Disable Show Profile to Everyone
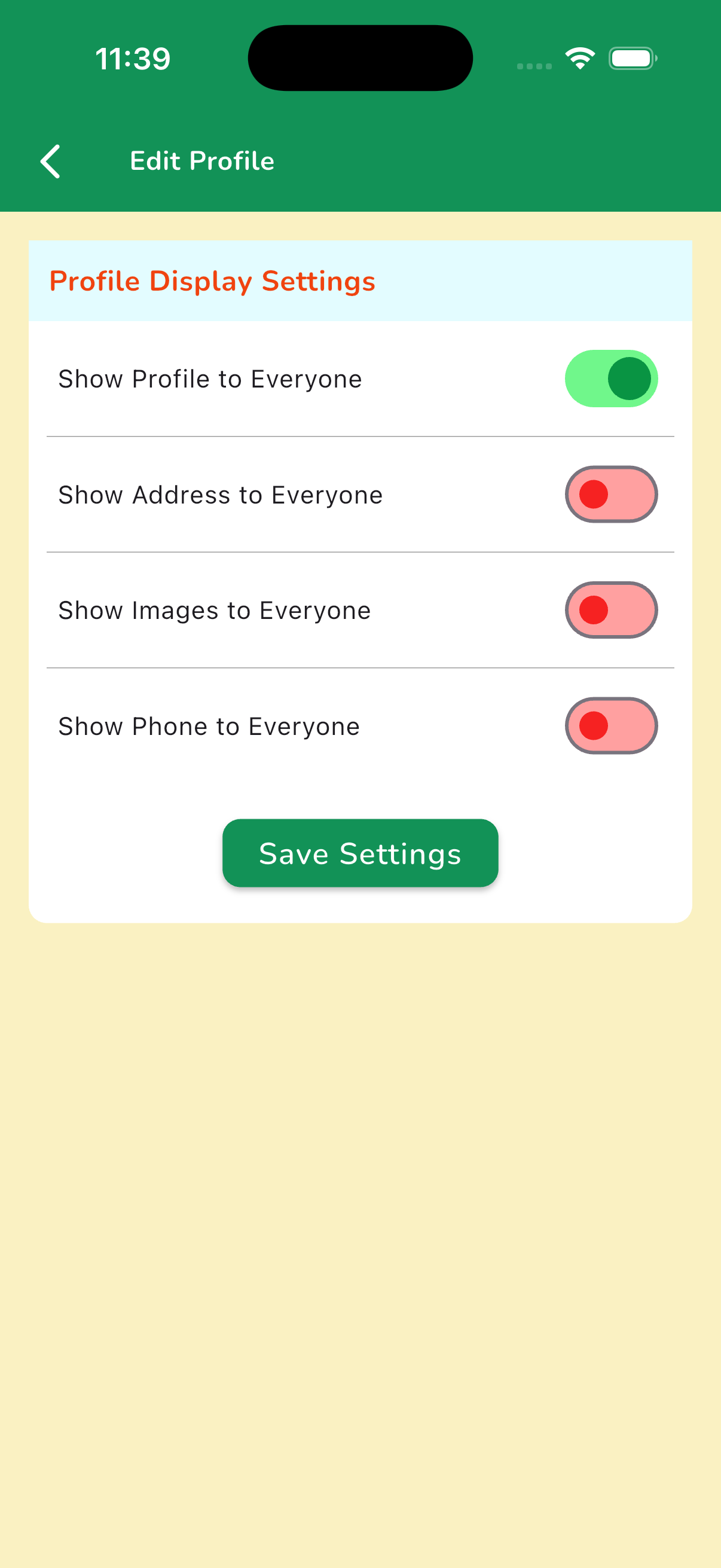The image size is (721, 1568). pyautogui.click(x=612, y=378)
